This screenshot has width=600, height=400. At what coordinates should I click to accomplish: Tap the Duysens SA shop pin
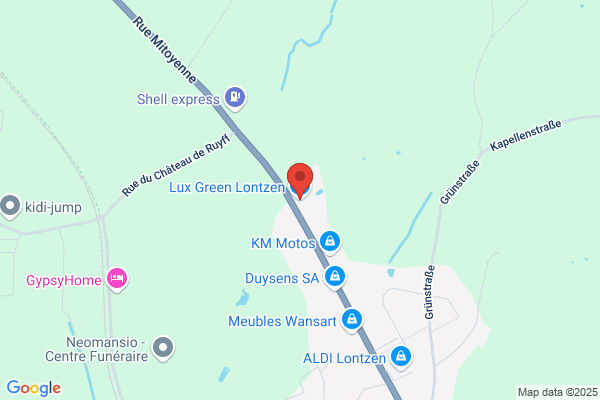(335, 277)
